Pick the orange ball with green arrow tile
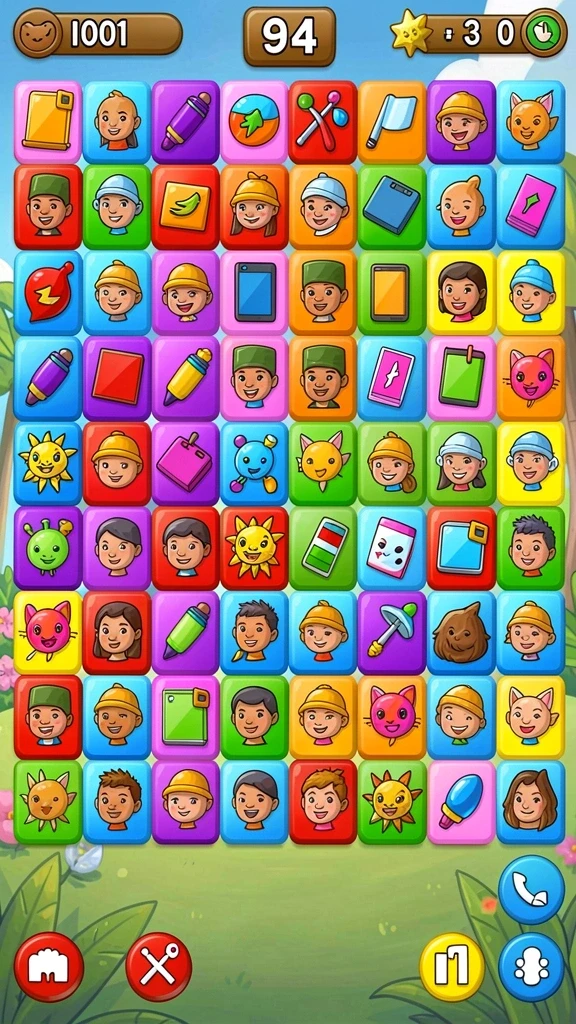The height and width of the screenshot is (1024, 576). 254,122
